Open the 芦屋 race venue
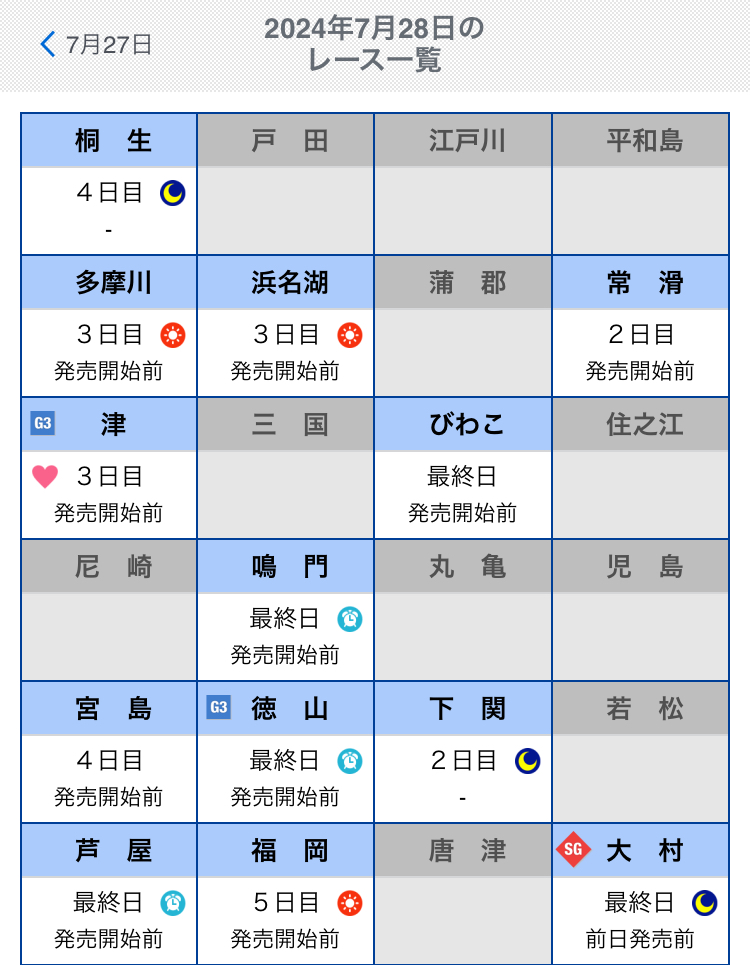The image size is (750, 965). (109, 895)
